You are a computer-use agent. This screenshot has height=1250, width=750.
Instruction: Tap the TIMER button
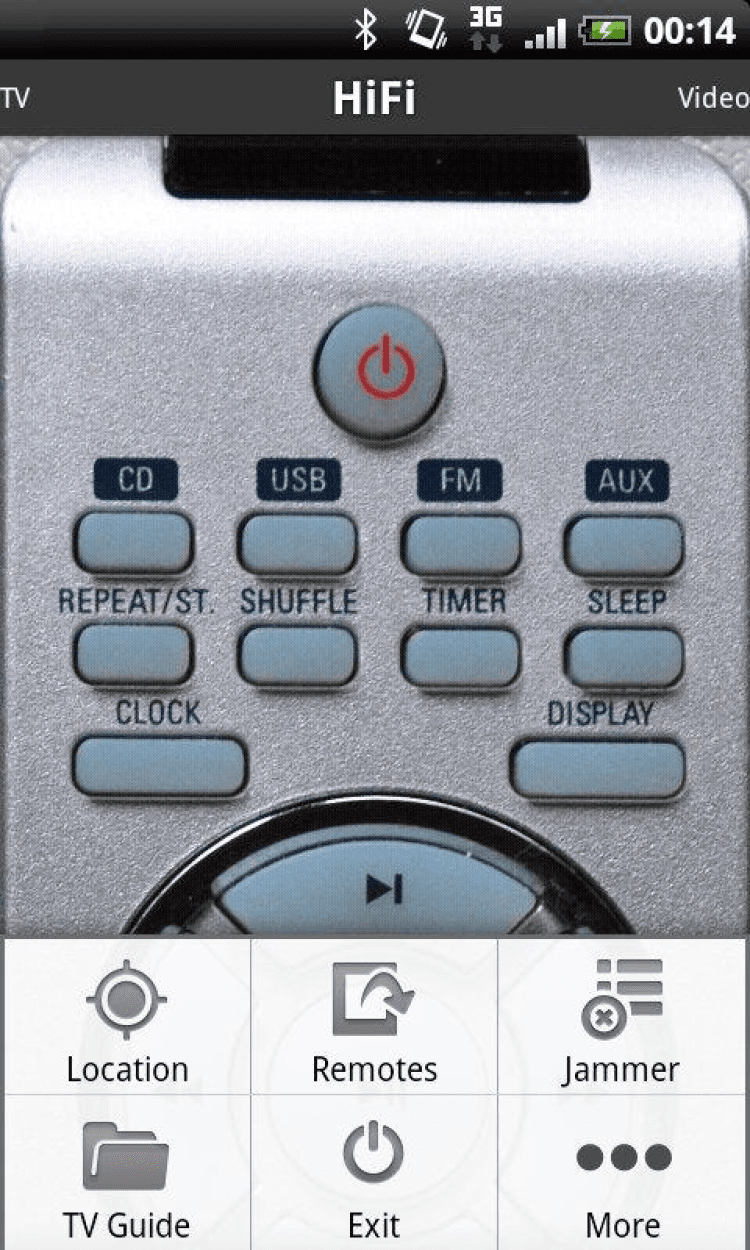(461, 656)
